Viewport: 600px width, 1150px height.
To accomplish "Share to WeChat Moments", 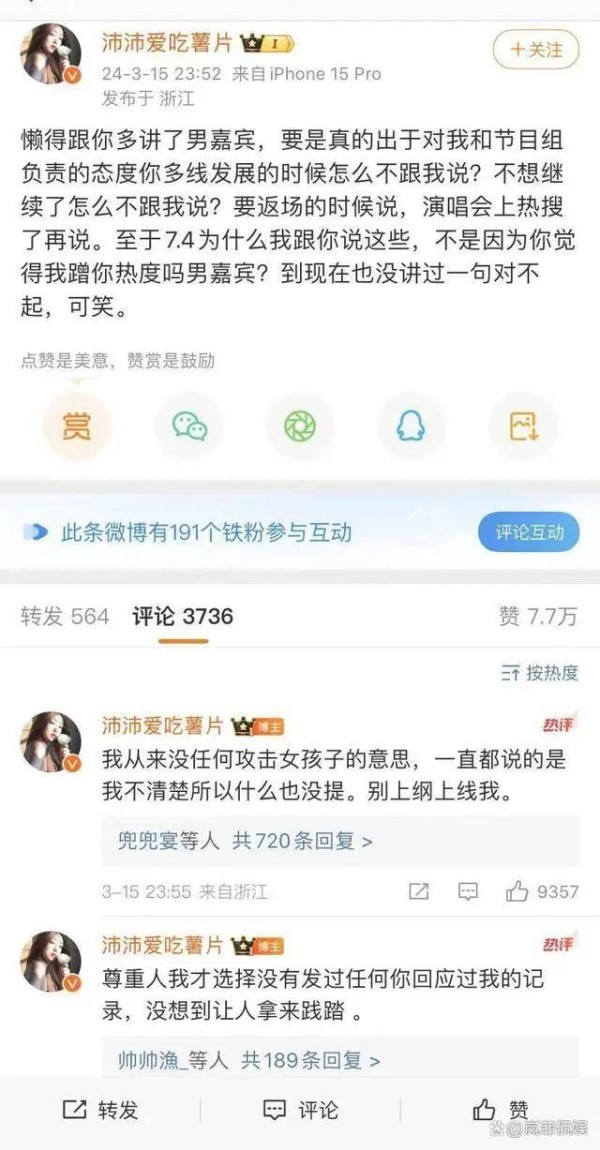I will tap(299, 427).
